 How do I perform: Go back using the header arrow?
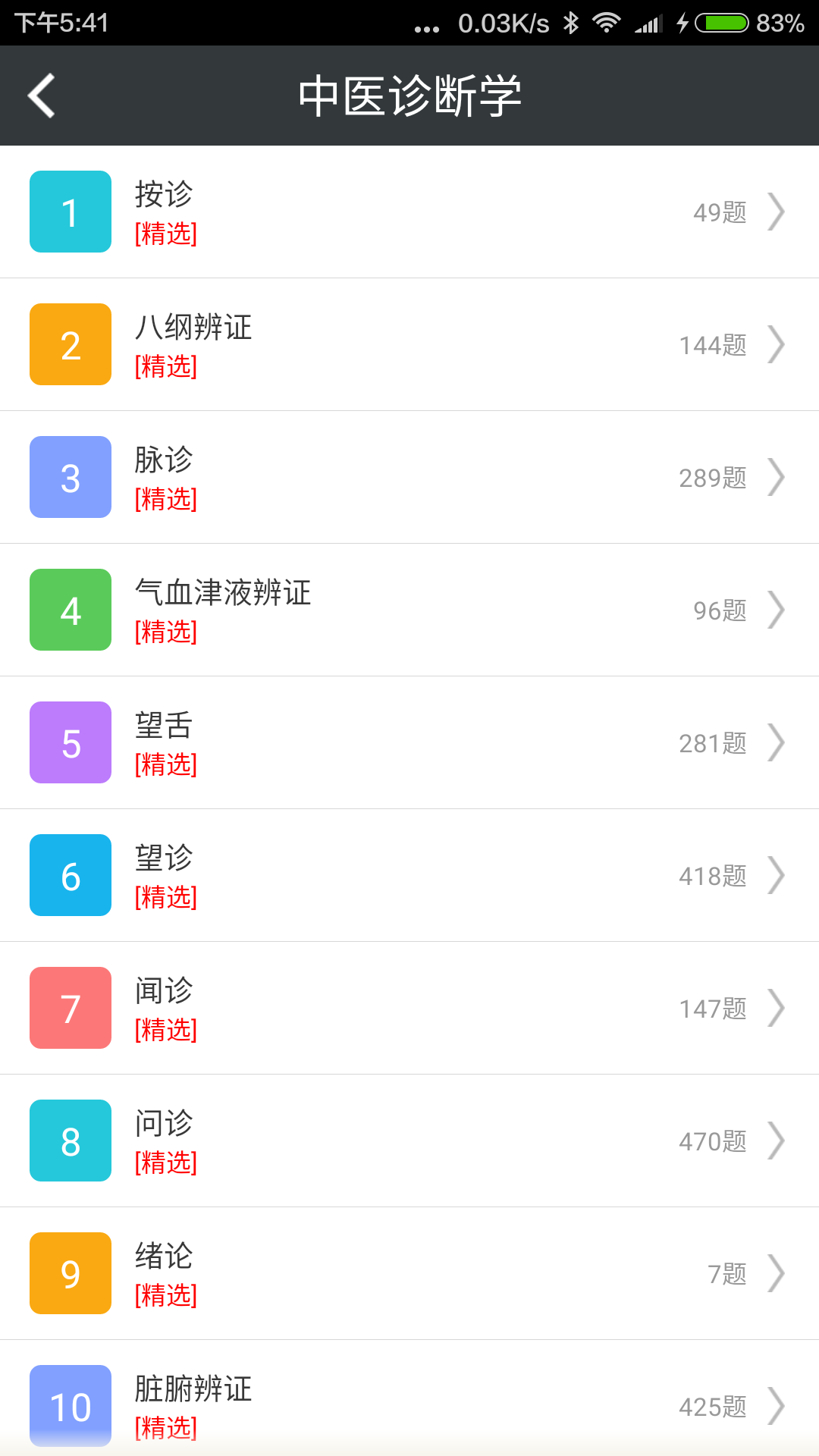42,96
